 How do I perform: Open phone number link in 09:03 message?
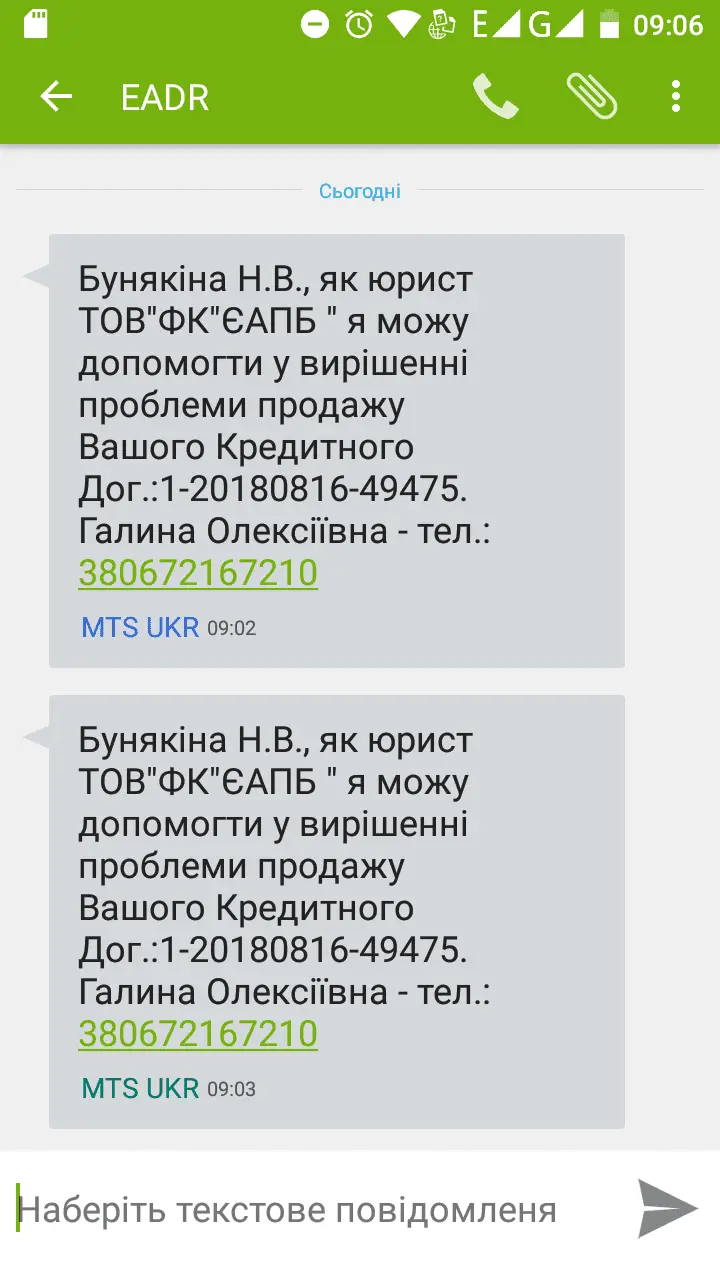tap(198, 1034)
